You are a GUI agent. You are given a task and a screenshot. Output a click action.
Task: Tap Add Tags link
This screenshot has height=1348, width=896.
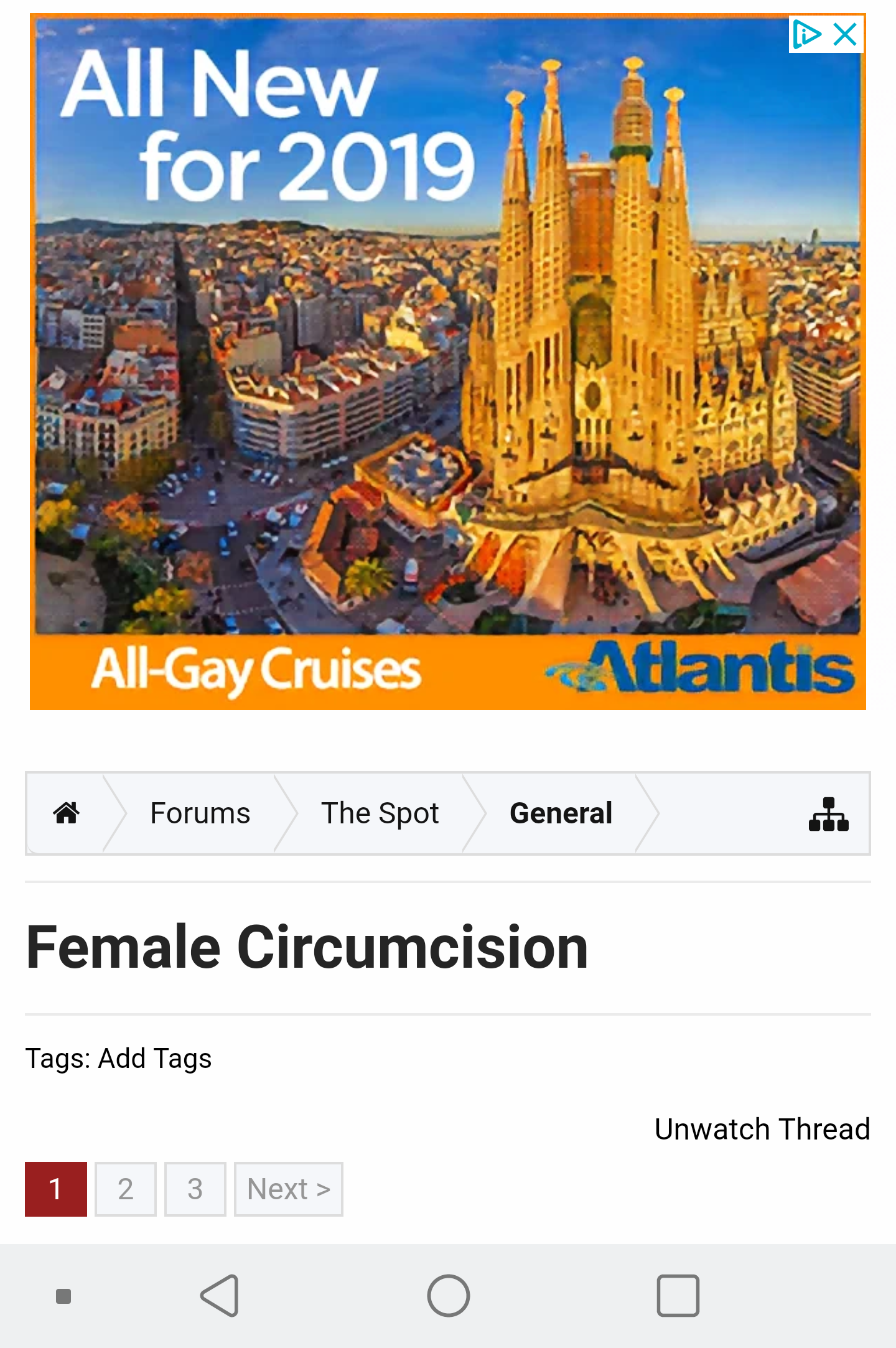tap(155, 1059)
